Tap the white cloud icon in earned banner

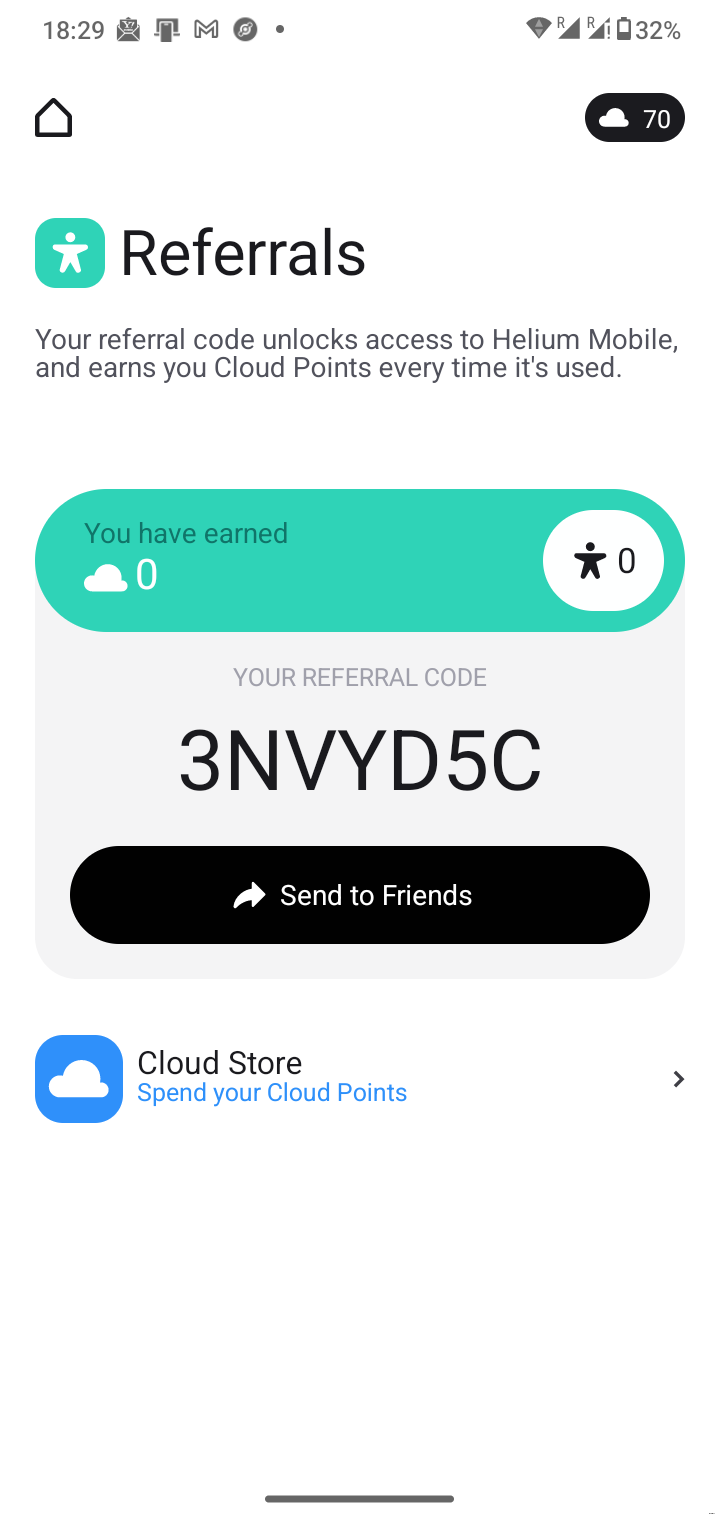pos(104,576)
